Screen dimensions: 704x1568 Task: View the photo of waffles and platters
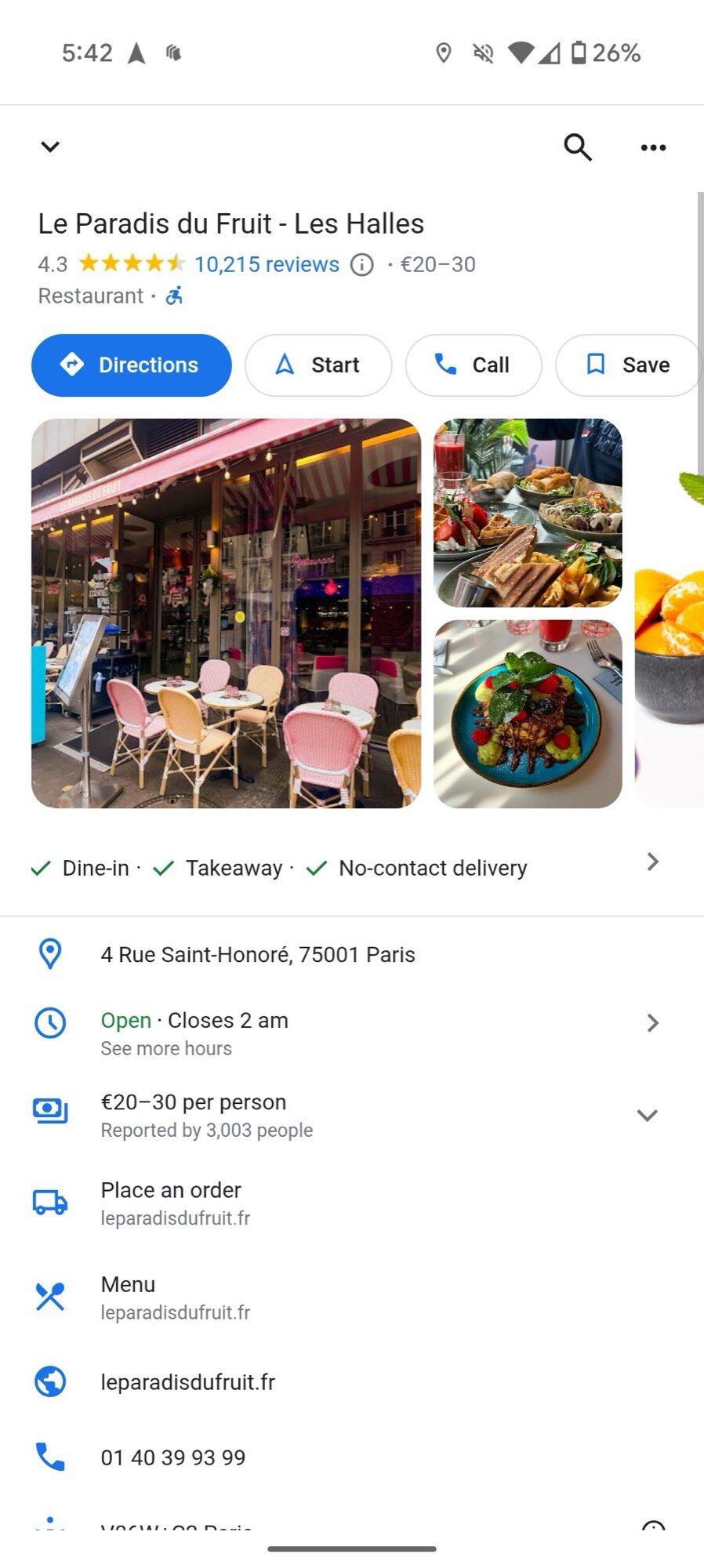pyautogui.click(x=528, y=513)
